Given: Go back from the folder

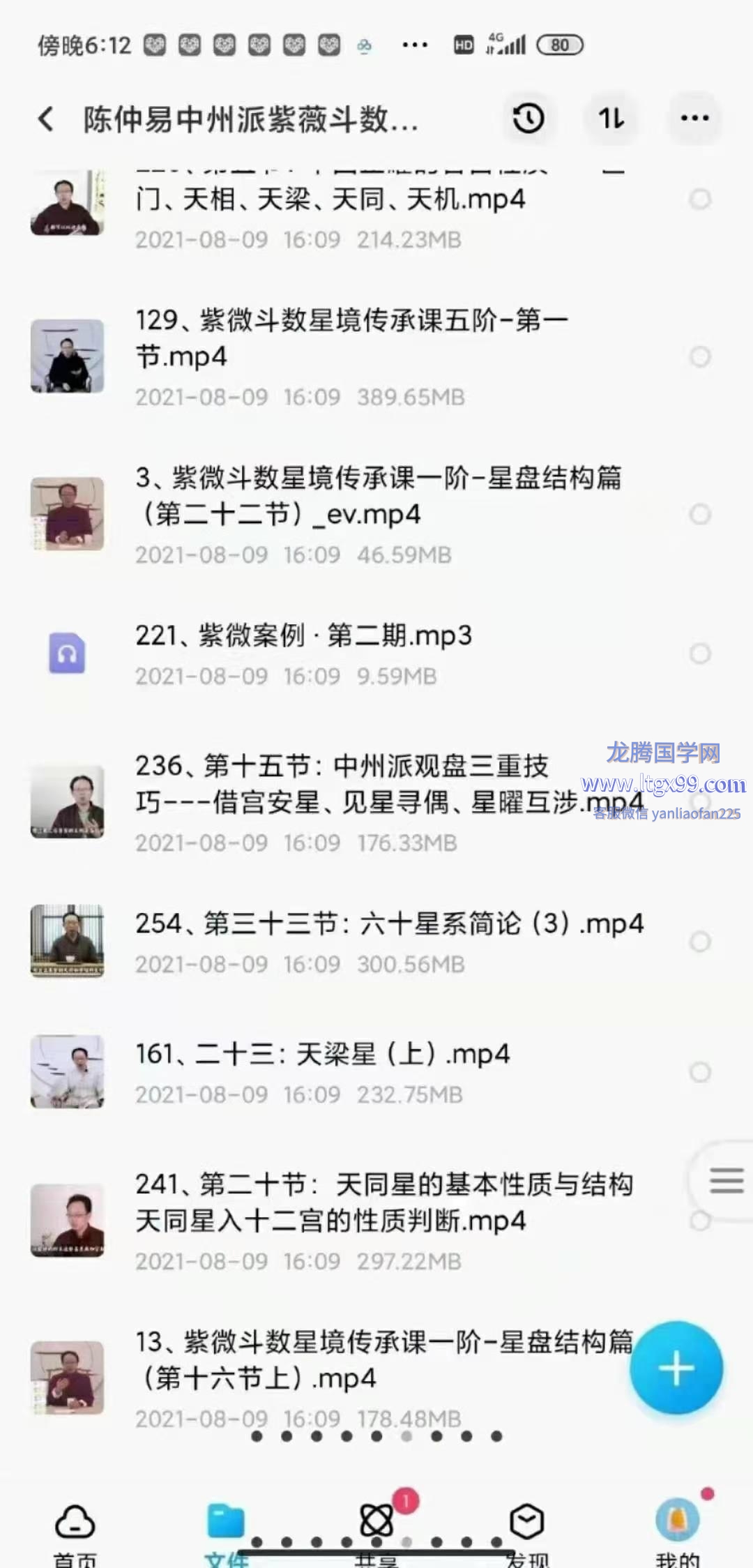Looking at the screenshot, I should click(x=46, y=119).
